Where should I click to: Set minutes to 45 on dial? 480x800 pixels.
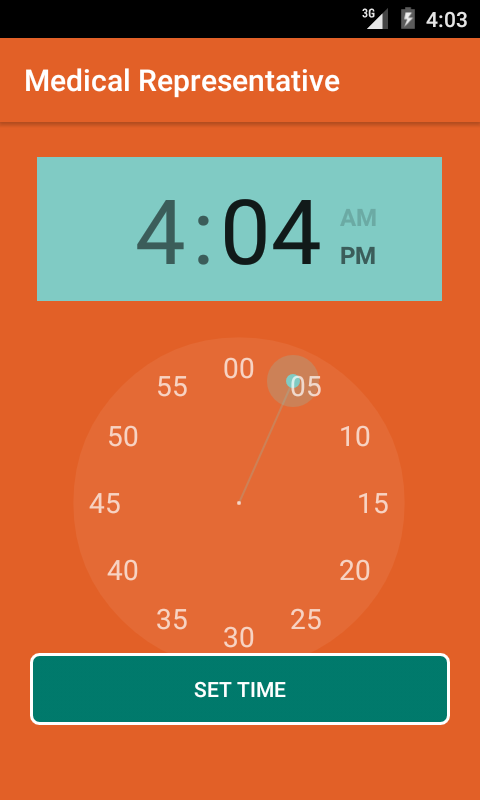pos(105,504)
